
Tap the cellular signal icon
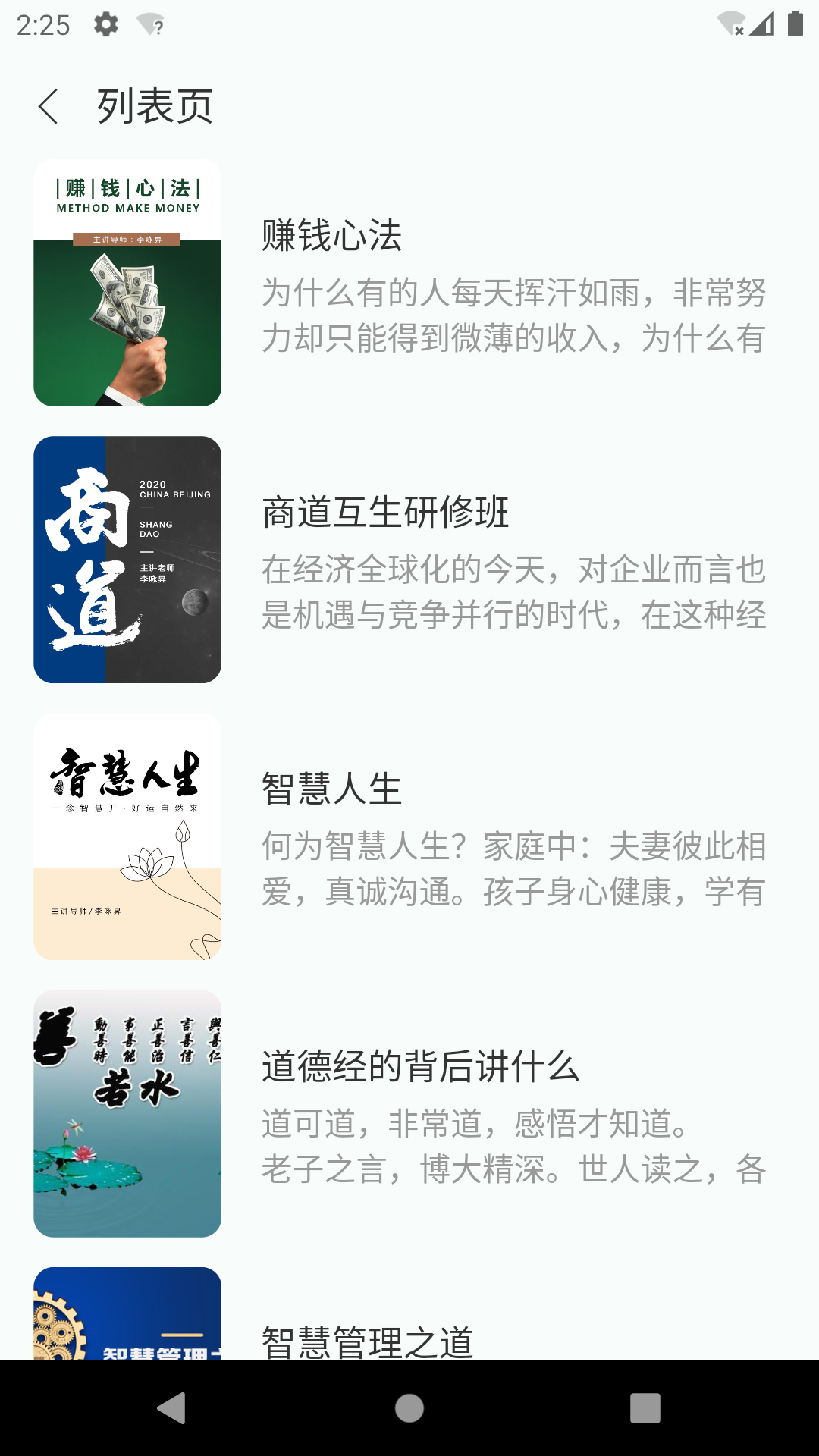click(x=761, y=24)
